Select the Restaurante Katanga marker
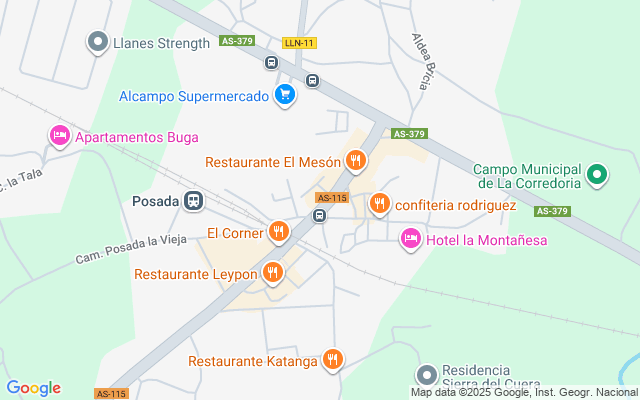The height and width of the screenshot is (400, 640). tap(333, 360)
